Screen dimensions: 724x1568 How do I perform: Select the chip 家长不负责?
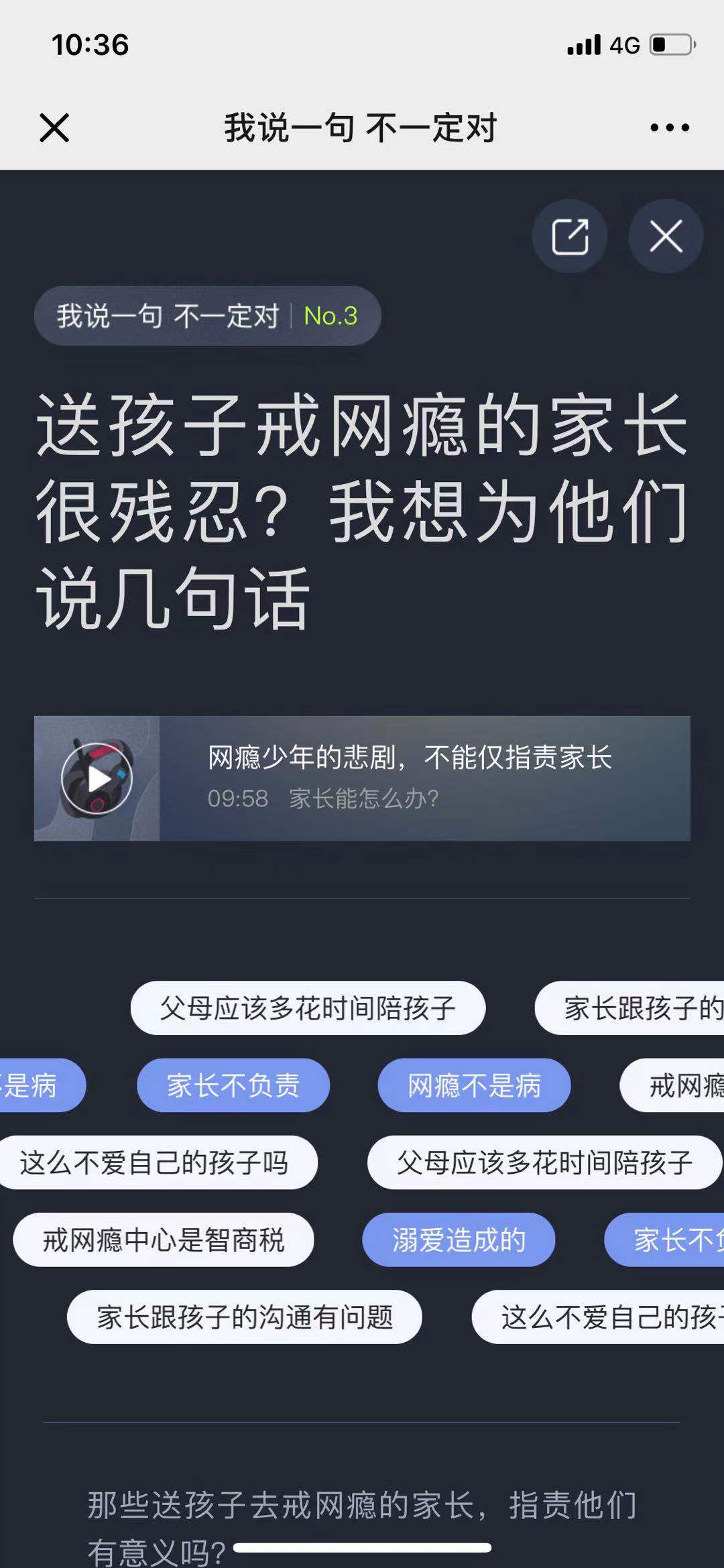(x=233, y=1085)
